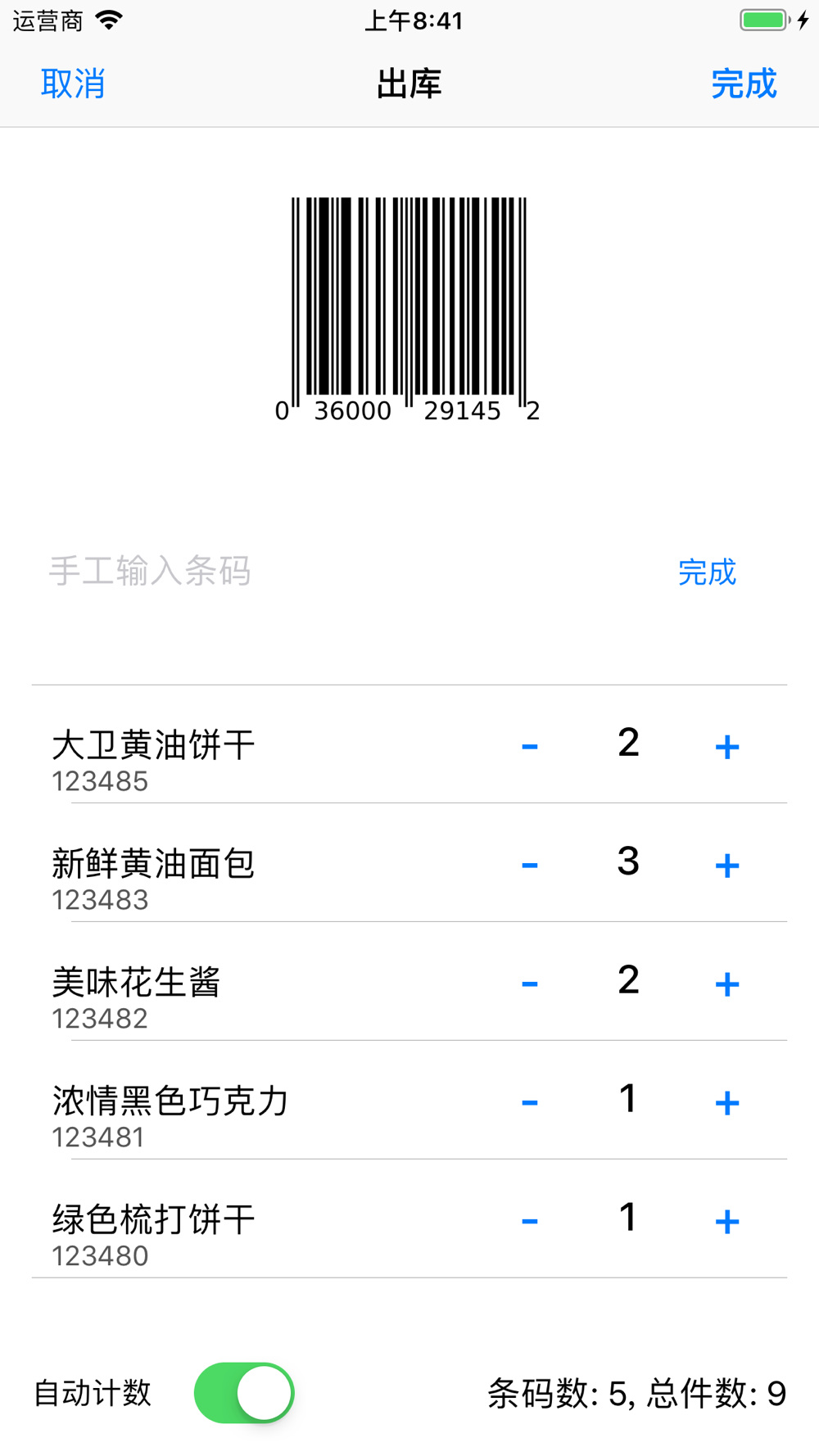Tap 完成 in the top navigation bar

[744, 84]
